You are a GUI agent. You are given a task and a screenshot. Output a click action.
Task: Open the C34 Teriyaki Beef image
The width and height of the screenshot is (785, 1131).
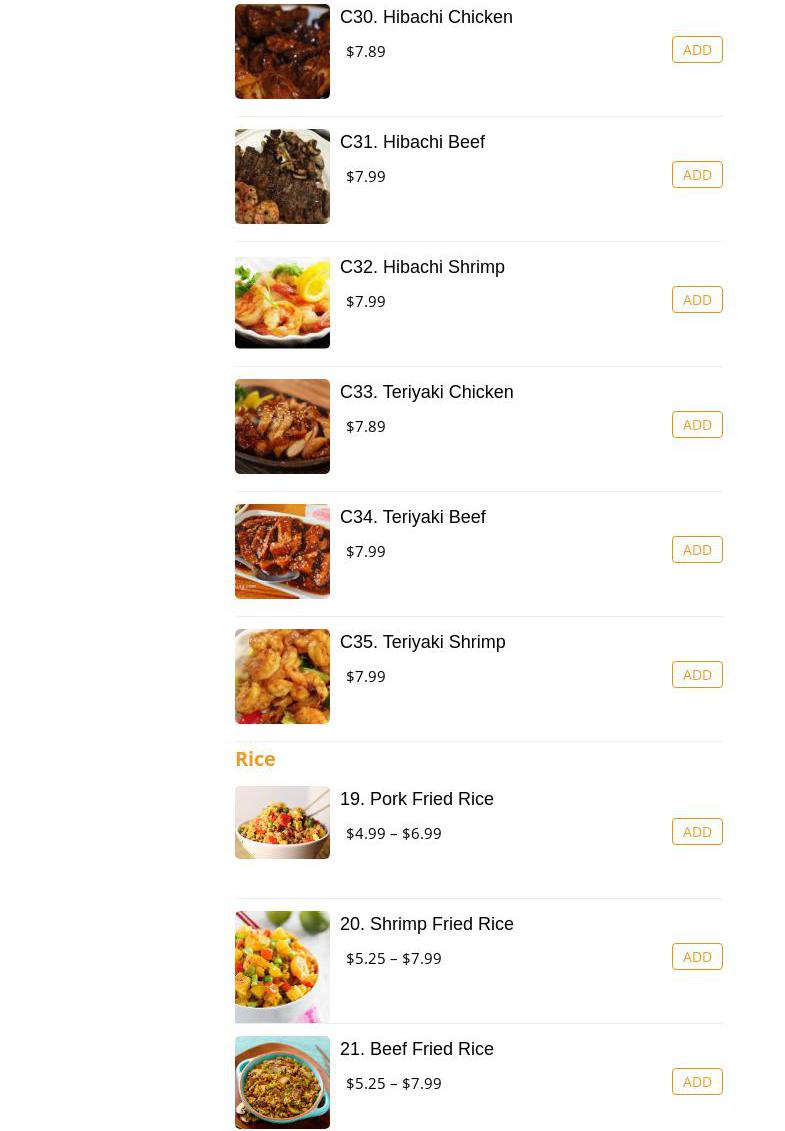click(282, 552)
